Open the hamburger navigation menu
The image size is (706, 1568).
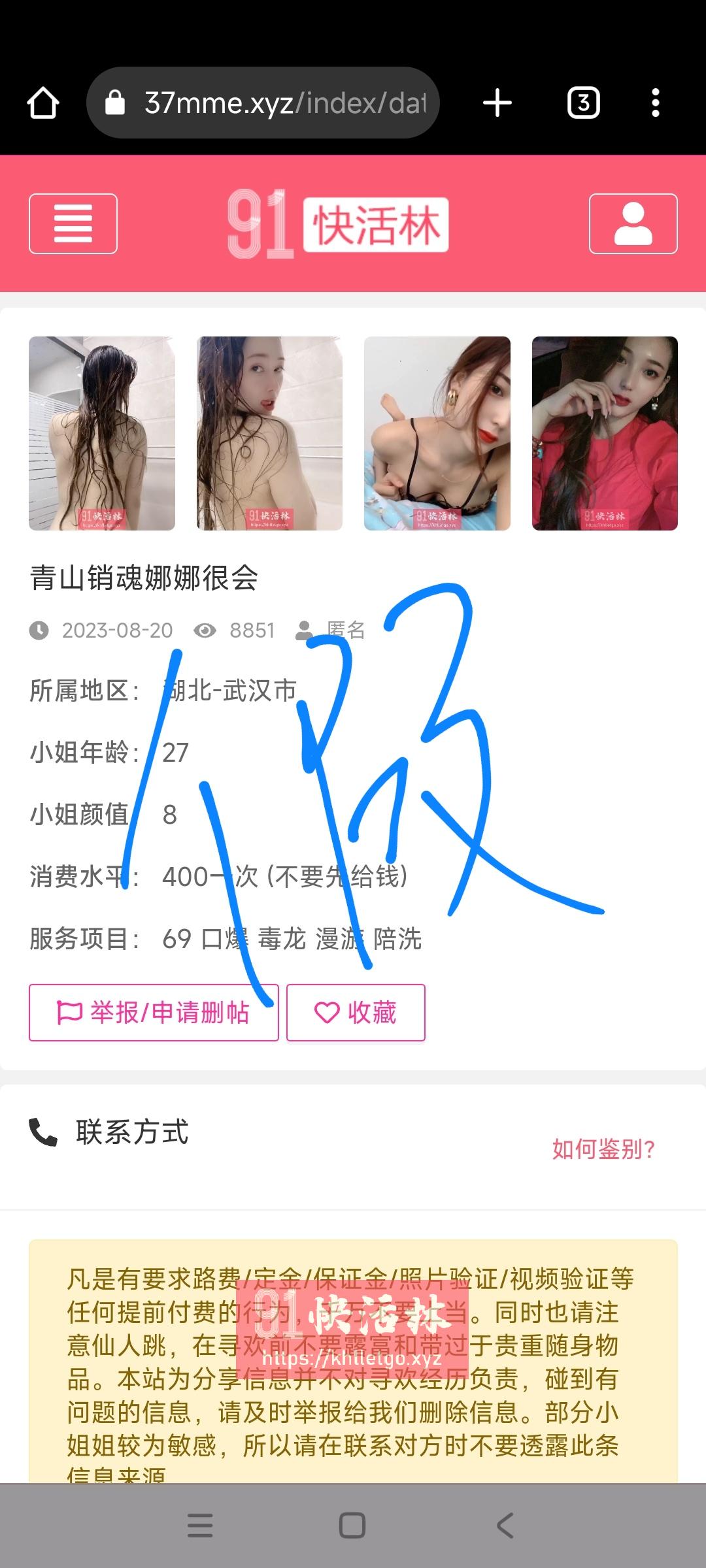point(73,224)
